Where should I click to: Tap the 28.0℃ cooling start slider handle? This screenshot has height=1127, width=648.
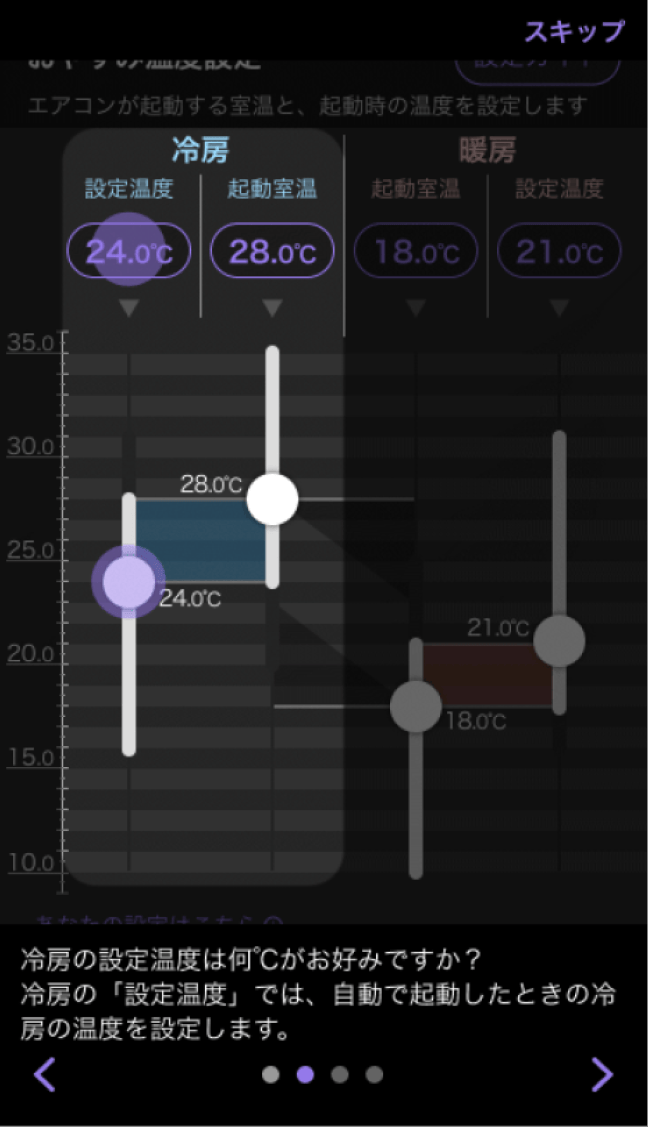(x=272, y=499)
